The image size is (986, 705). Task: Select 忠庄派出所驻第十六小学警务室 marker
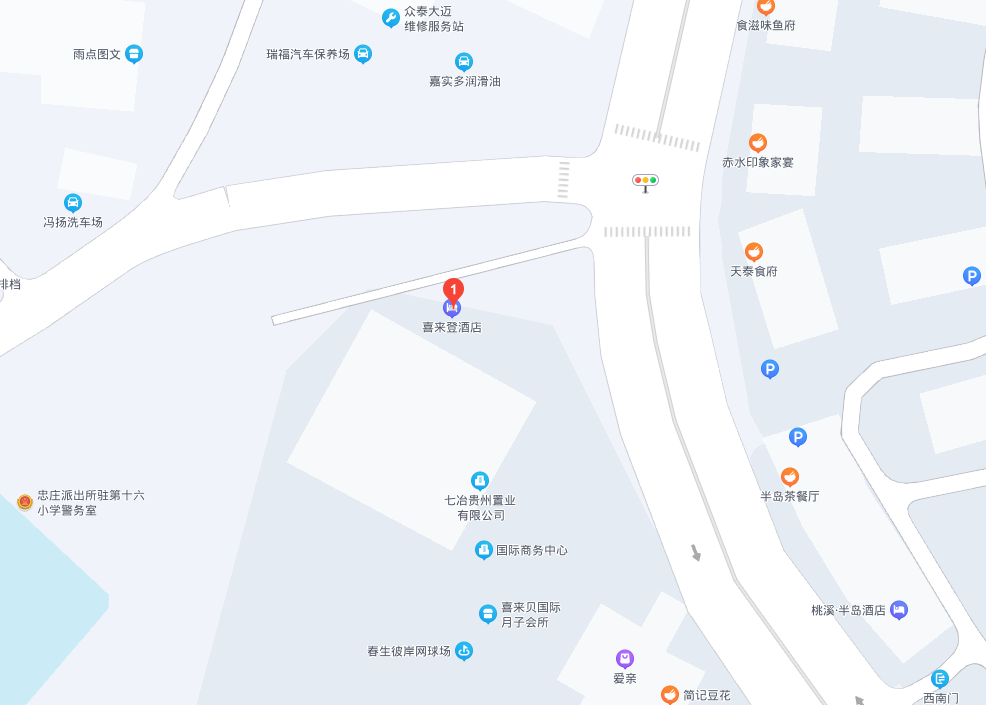(25, 502)
